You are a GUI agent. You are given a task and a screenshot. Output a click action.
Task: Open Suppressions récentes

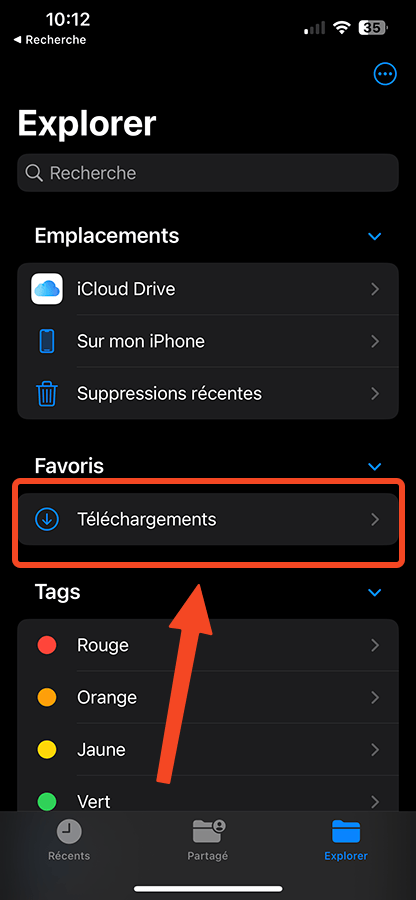tap(208, 393)
